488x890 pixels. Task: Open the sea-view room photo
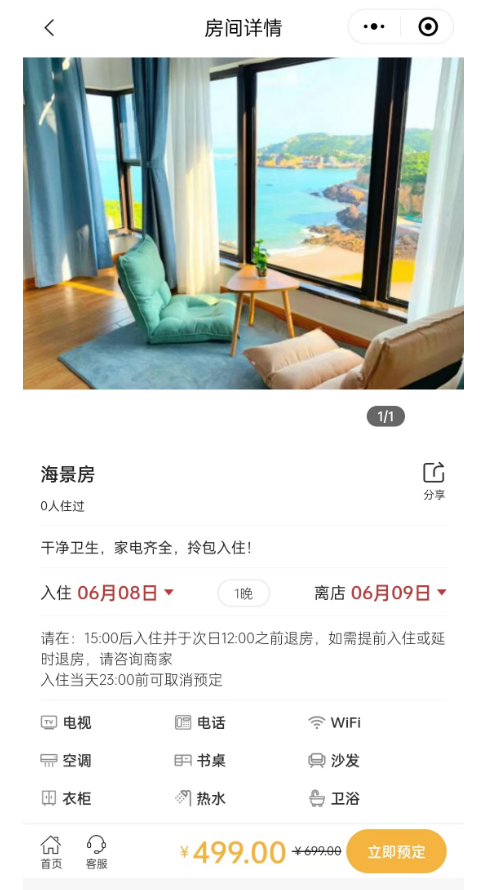(x=243, y=223)
